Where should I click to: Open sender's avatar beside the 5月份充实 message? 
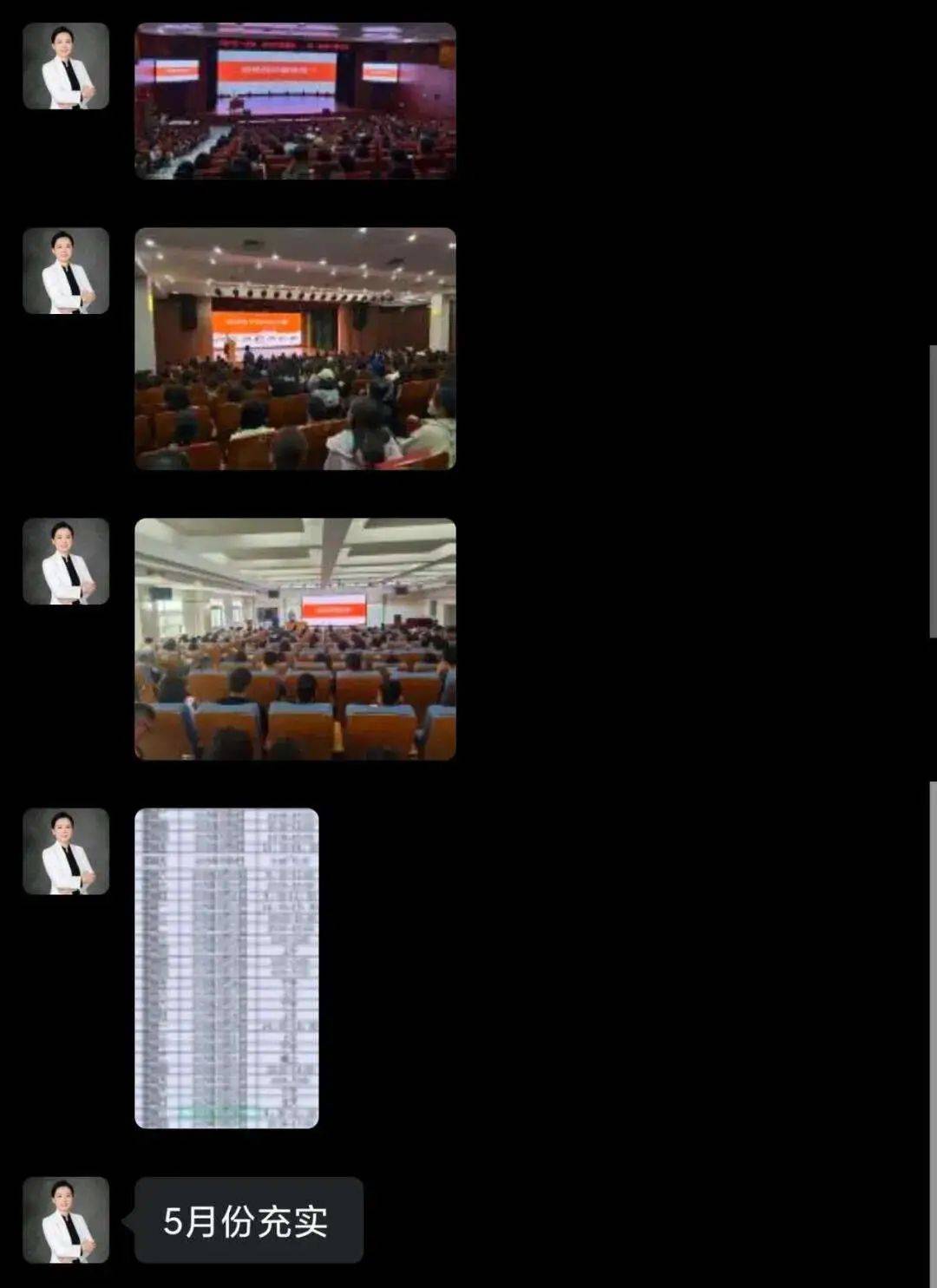(66, 1219)
